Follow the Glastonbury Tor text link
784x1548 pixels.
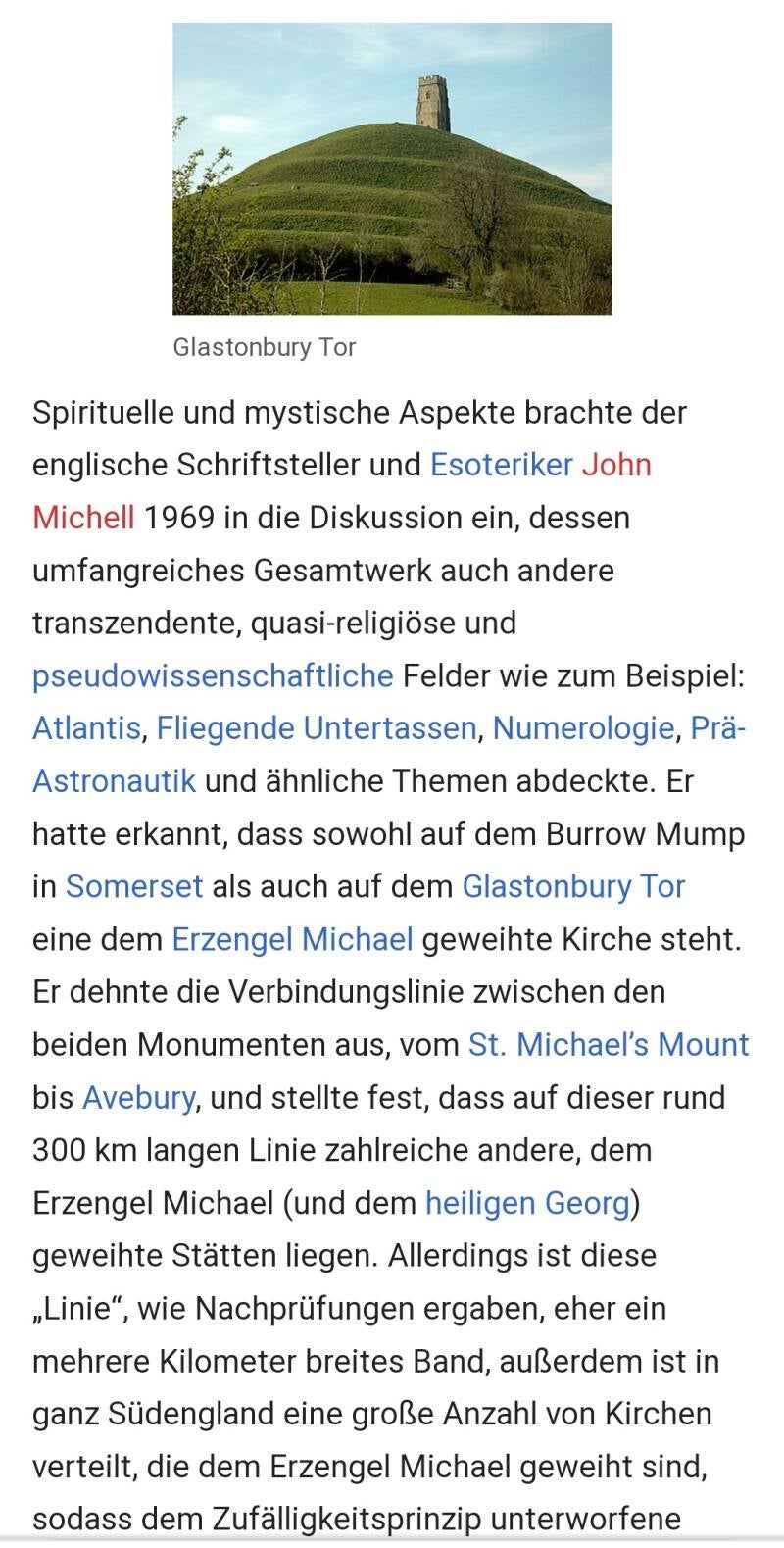coord(573,886)
